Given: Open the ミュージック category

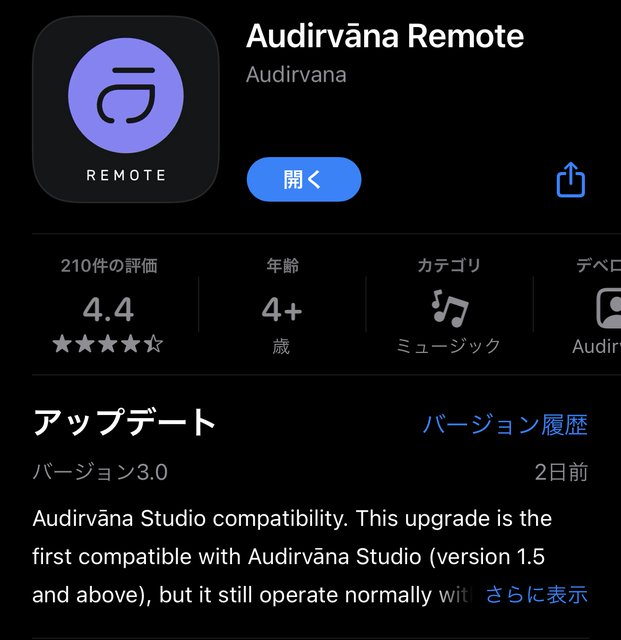Looking at the screenshot, I should click(449, 306).
